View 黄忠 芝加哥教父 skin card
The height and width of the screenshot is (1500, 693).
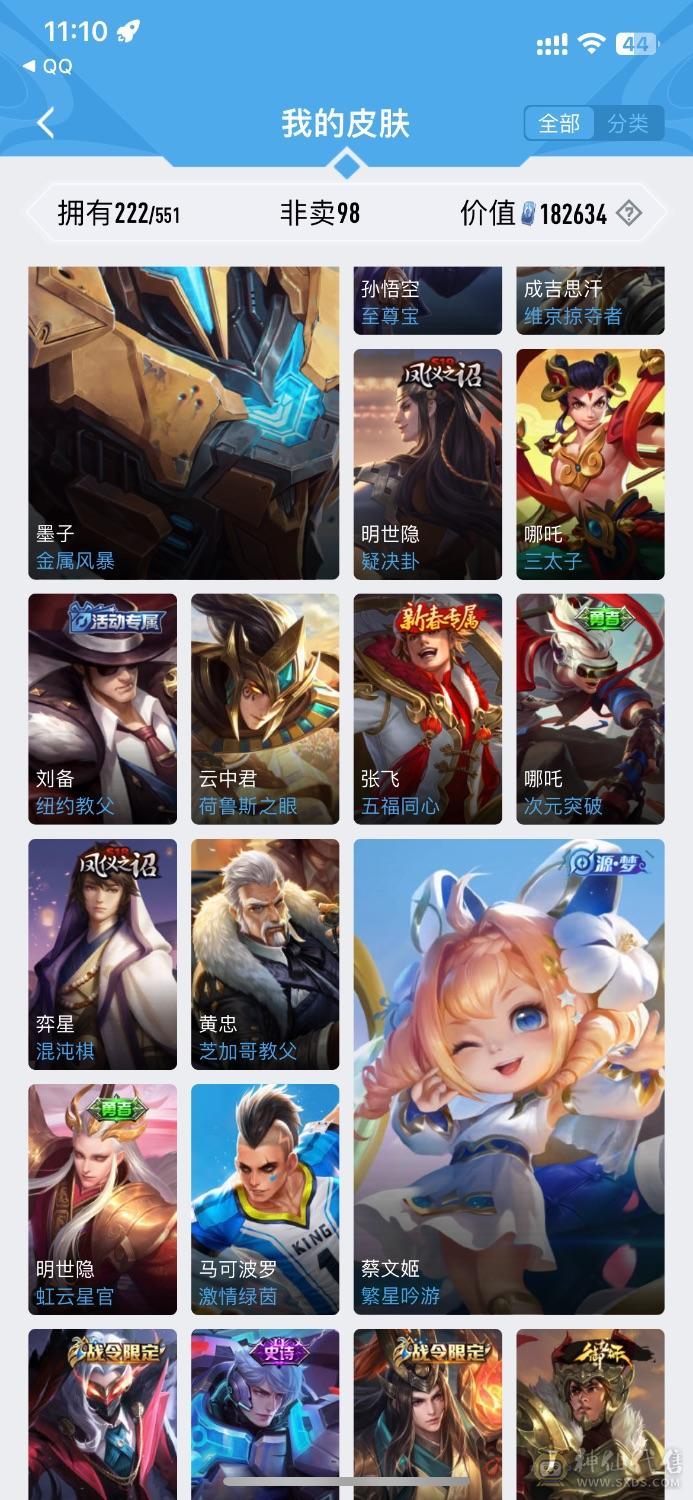click(x=265, y=953)
